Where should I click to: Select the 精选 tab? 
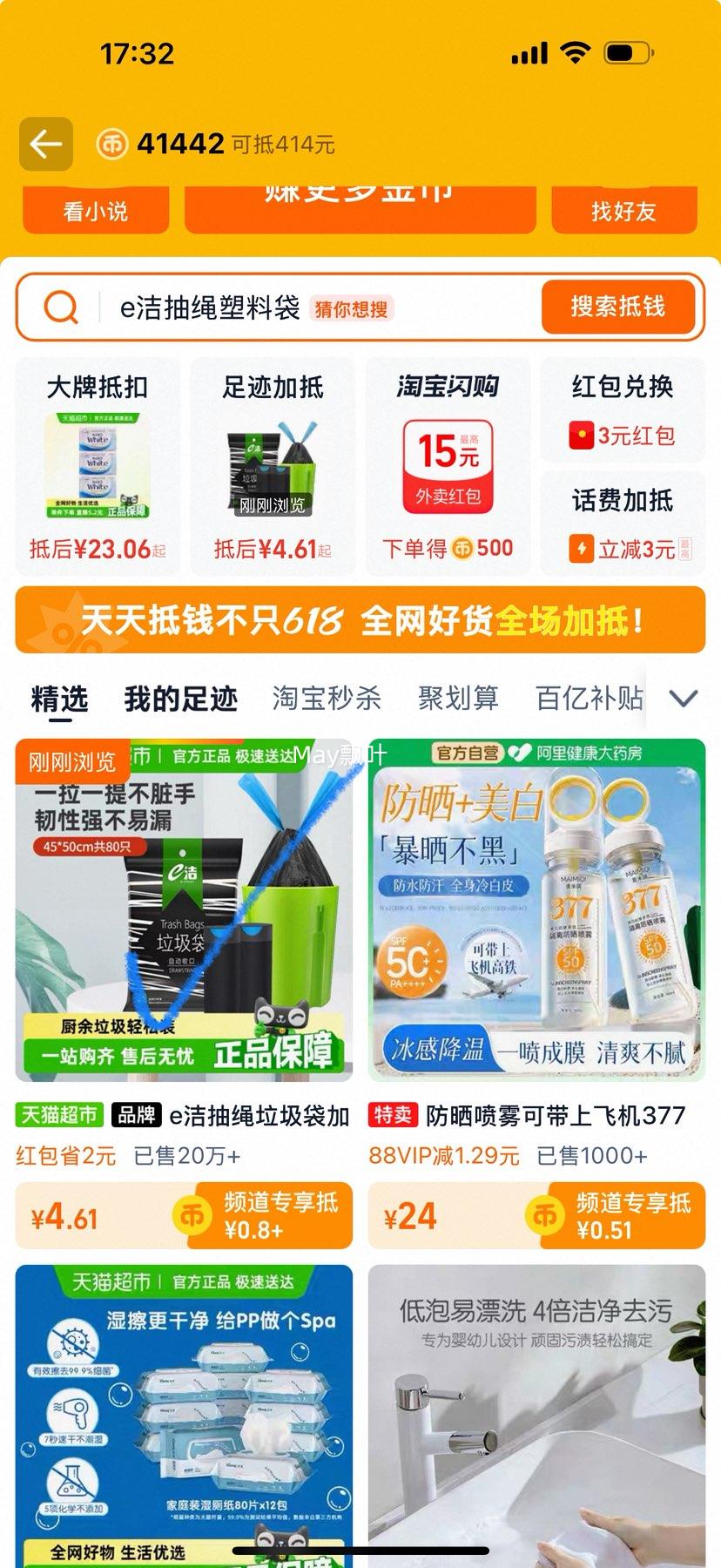(x=59, y=699)
